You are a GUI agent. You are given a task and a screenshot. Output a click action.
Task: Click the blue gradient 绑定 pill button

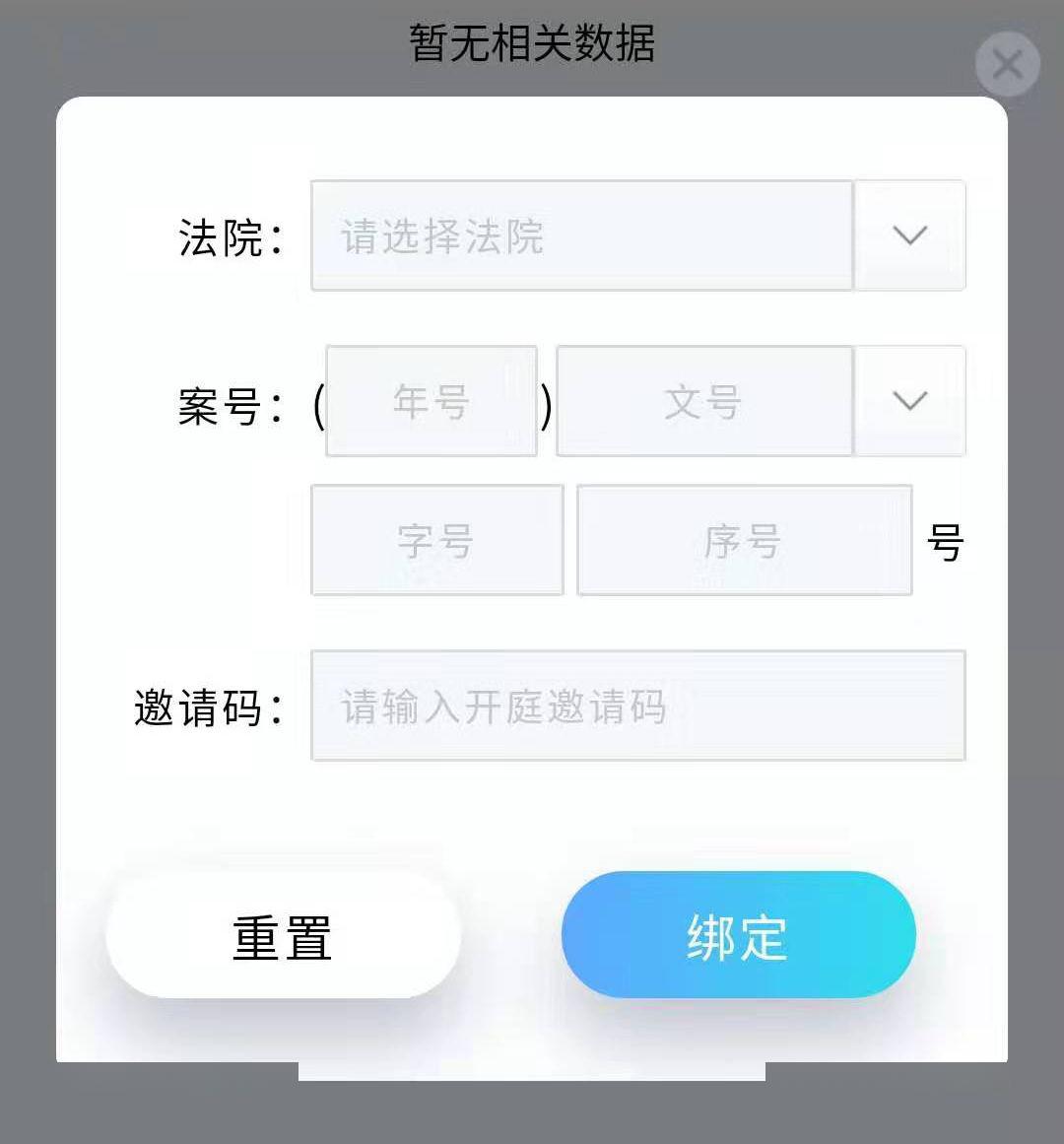point(737,934)
